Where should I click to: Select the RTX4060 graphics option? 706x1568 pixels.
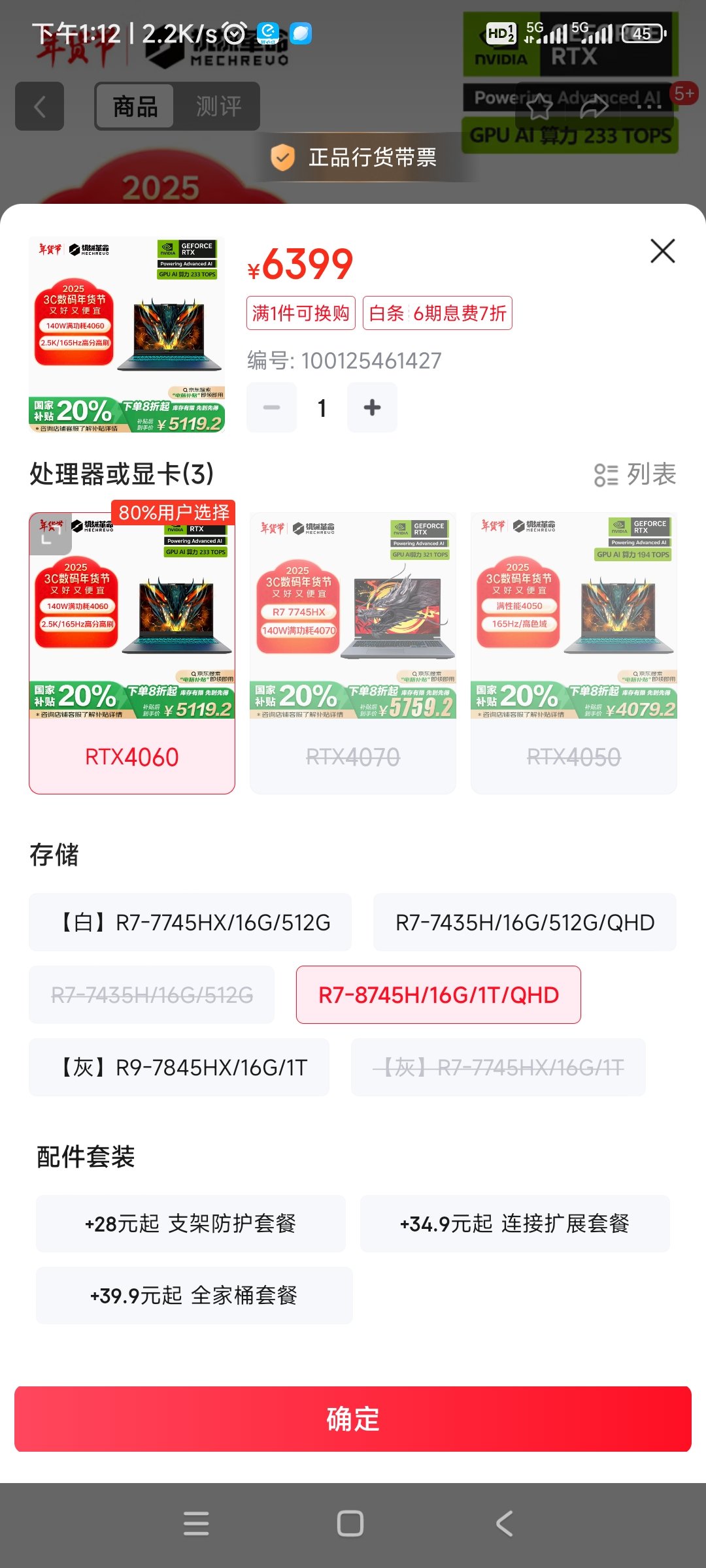point(132,653)
